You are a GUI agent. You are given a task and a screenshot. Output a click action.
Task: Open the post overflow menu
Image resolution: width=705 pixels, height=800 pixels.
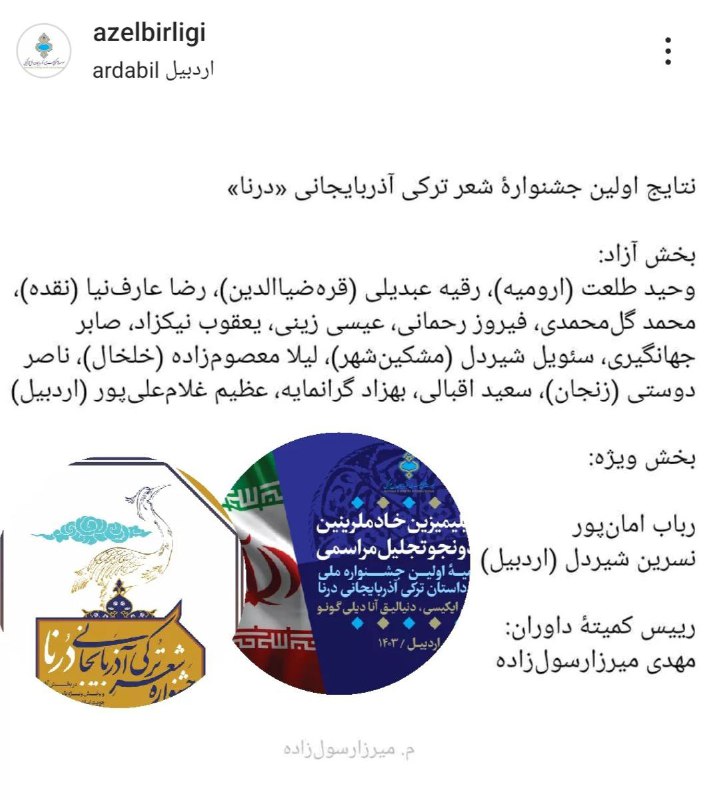pyautogui.click(x=668, y=49)
